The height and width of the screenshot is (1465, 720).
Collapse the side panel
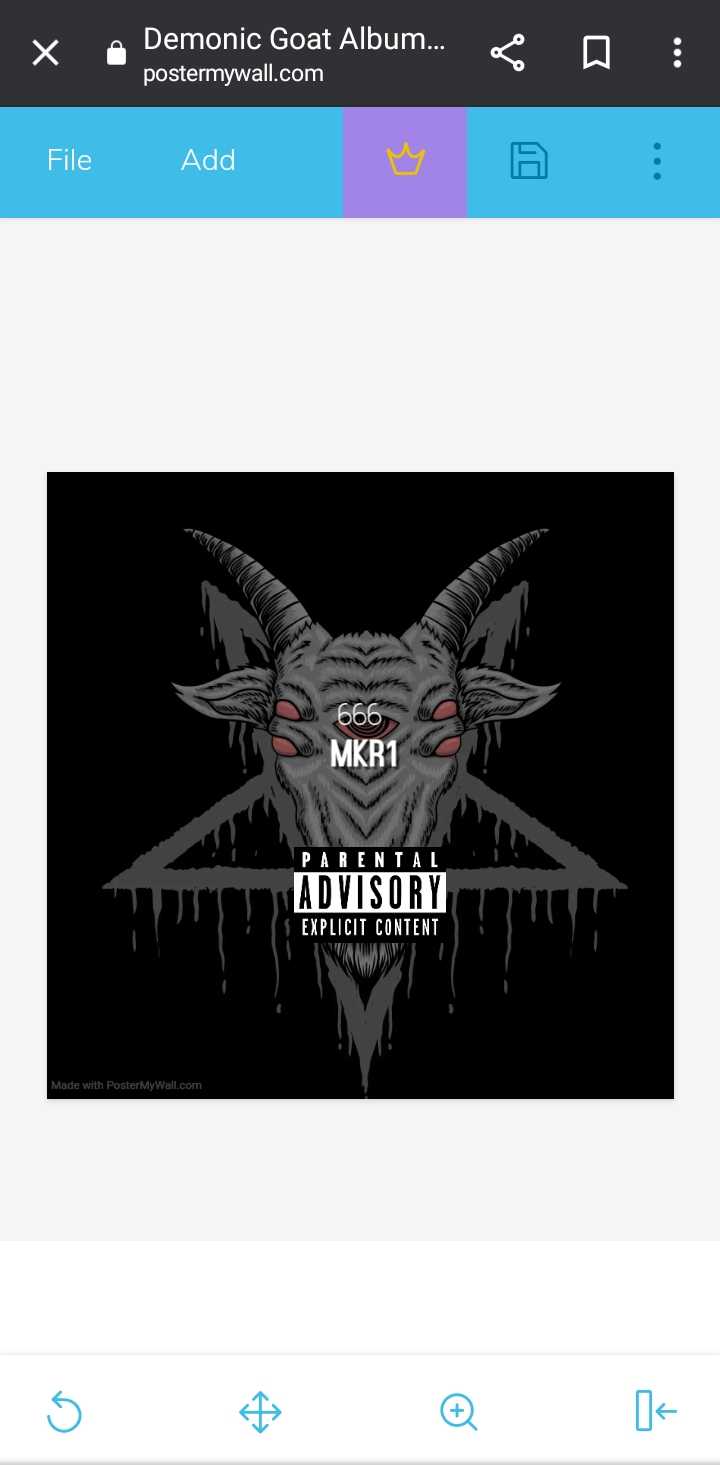[656, 1412]
